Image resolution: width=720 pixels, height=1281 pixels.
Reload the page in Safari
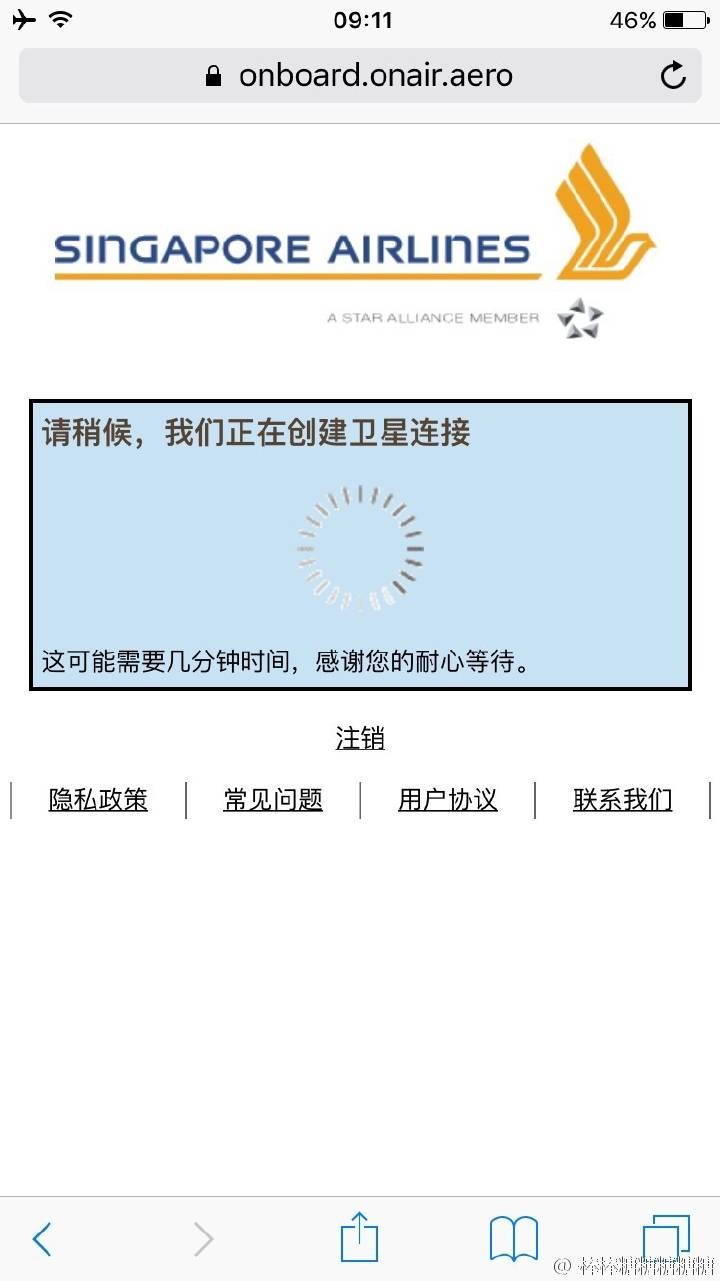[673, 76]
